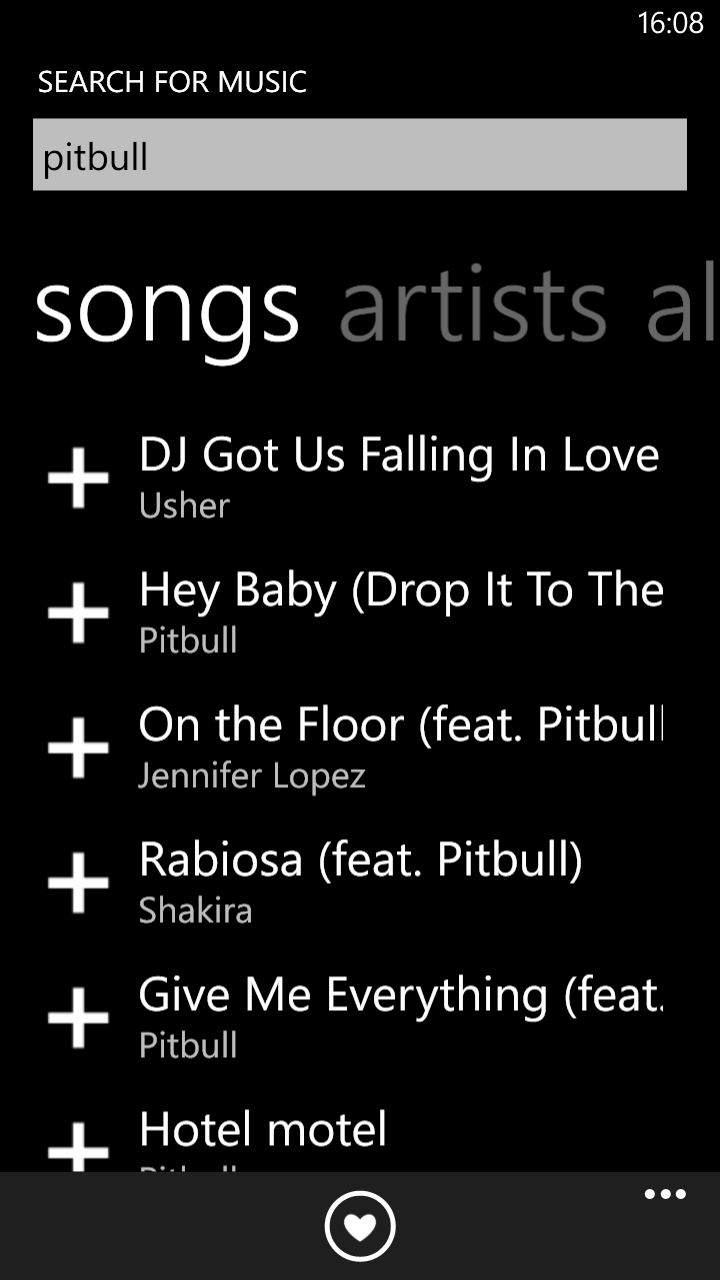Open the favorites heart button

[360, 1226]
